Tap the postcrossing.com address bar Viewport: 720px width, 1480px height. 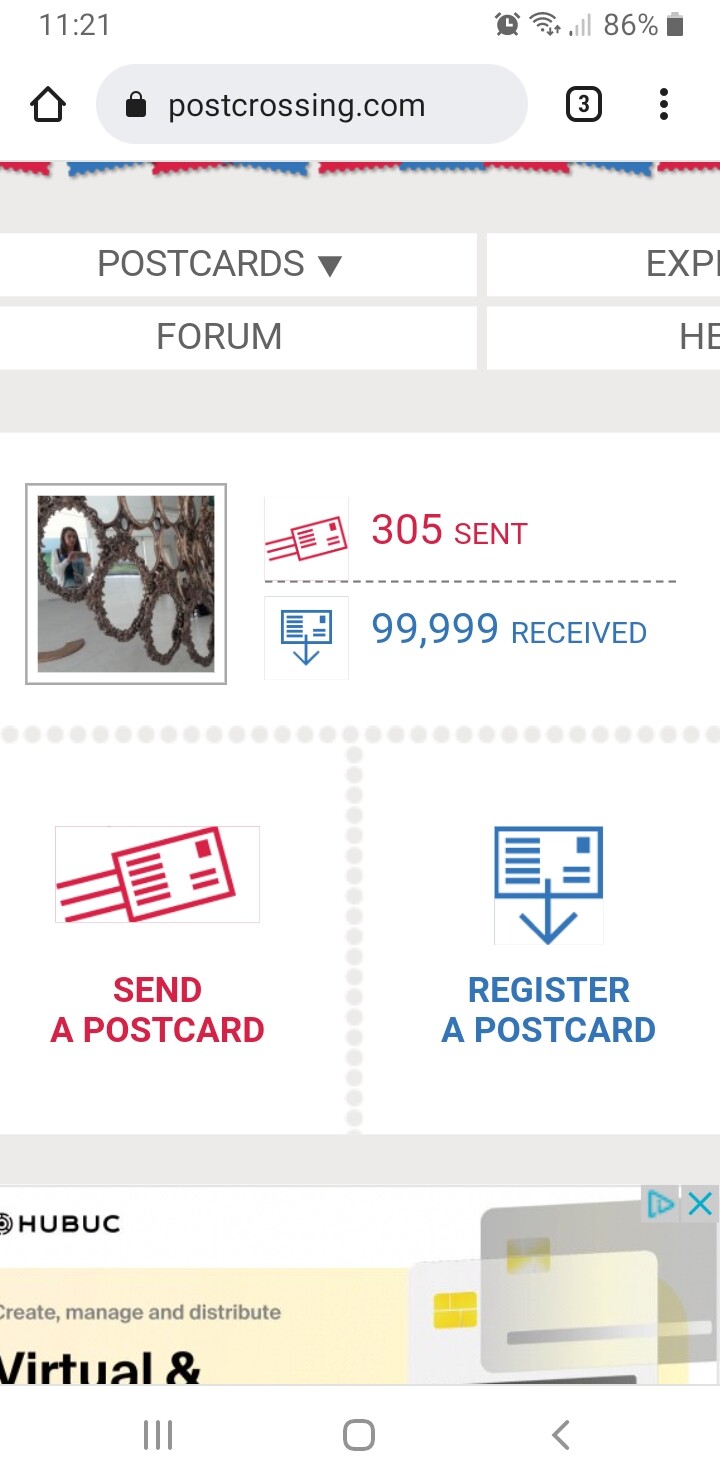tap(311, 105)
